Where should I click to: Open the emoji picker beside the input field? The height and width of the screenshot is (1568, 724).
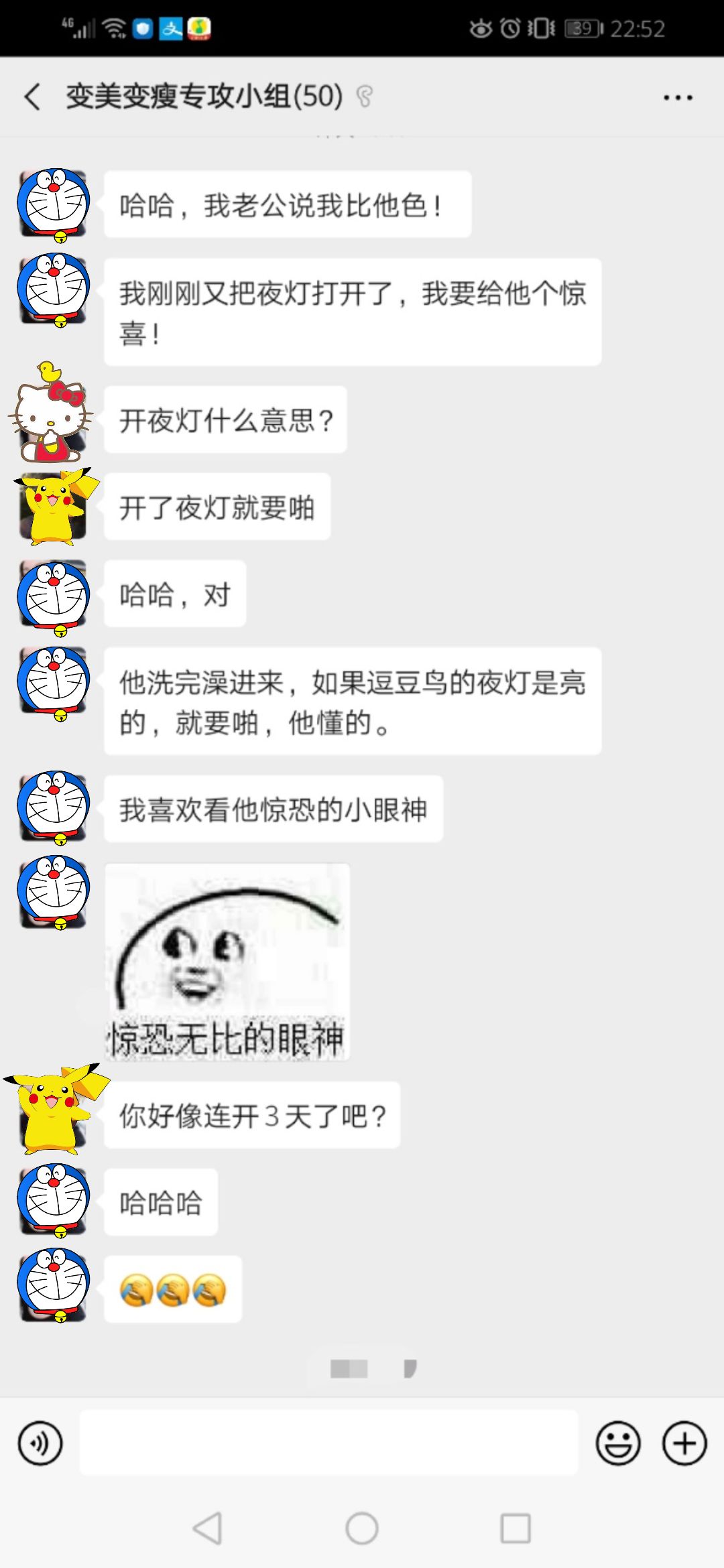[x=618, y=1442]
